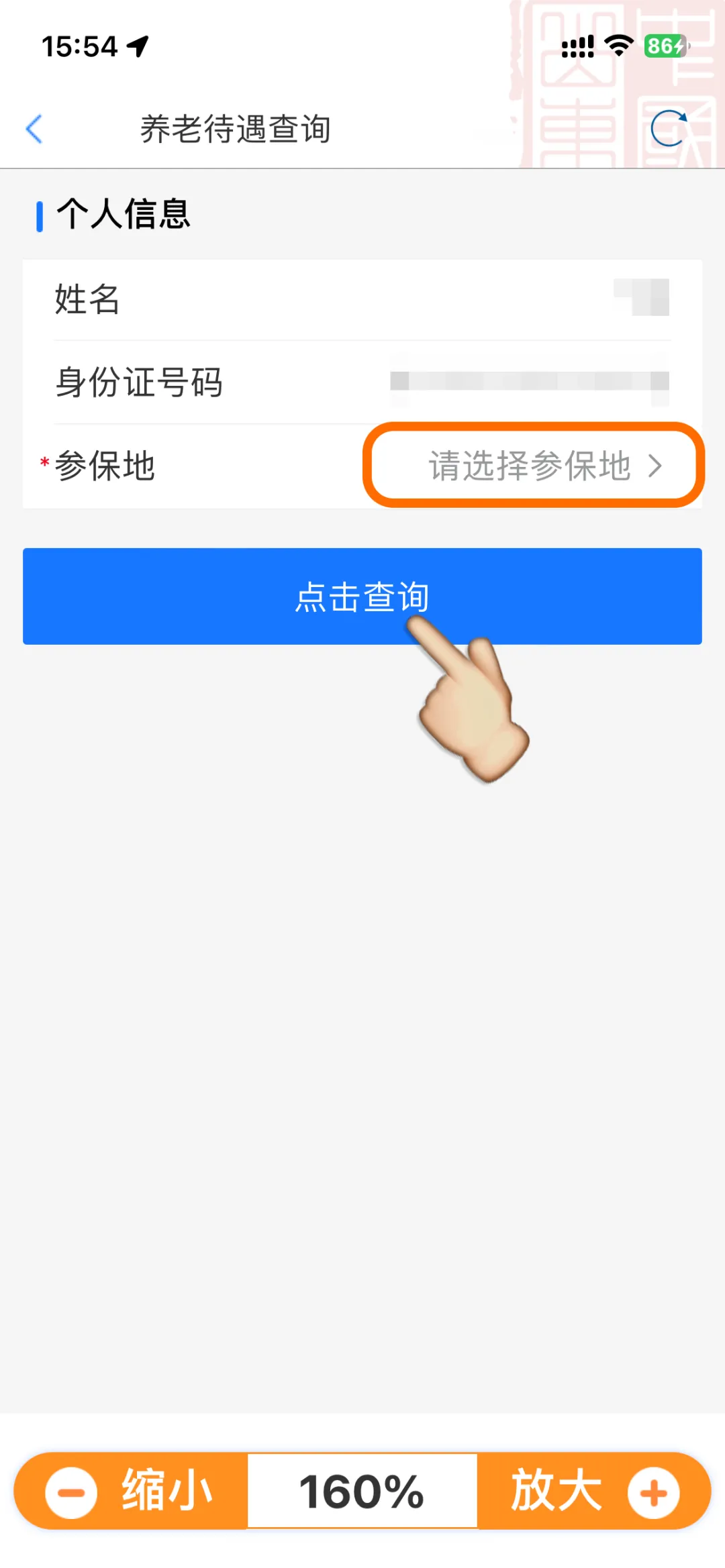This screenshot has height=1568, width=725.
Task: Decrease text size with 缩小
Action: pos(132,1491)
